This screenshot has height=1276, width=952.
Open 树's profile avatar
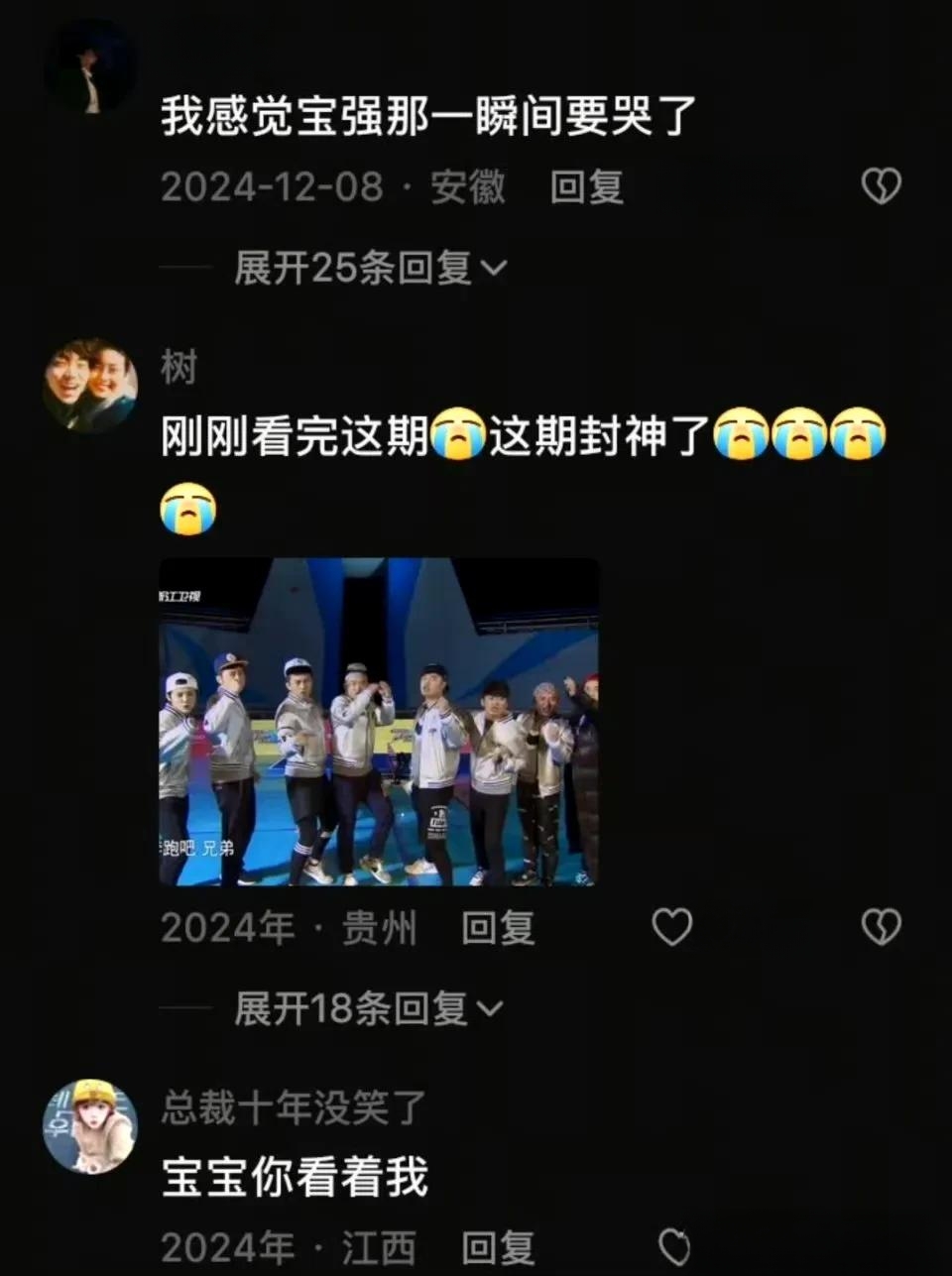pyautogui.click(x=90, y=386)
